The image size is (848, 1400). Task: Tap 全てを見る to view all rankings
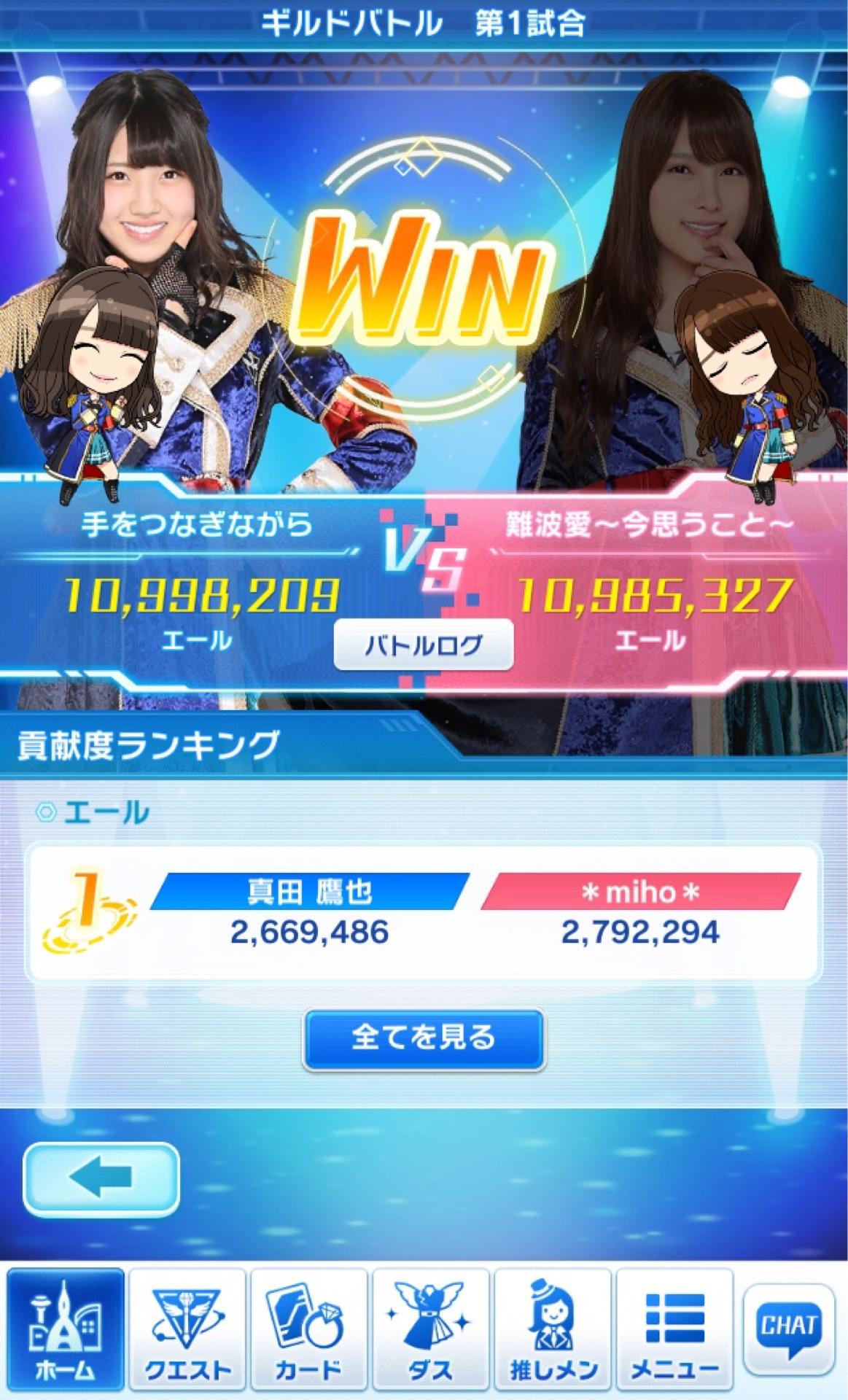click(424, 1038)
